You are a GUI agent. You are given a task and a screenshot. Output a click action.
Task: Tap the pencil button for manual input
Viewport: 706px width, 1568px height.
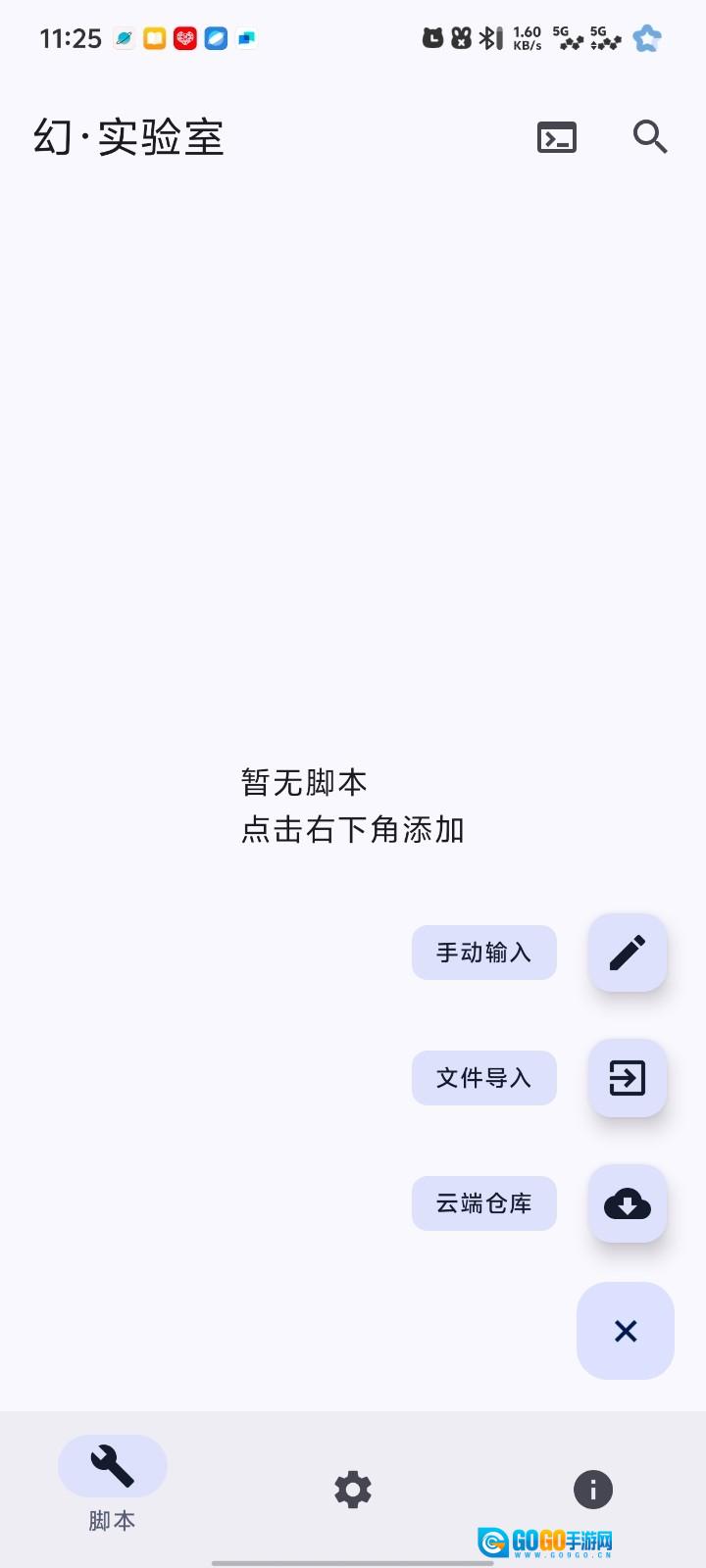pos(628,953)
